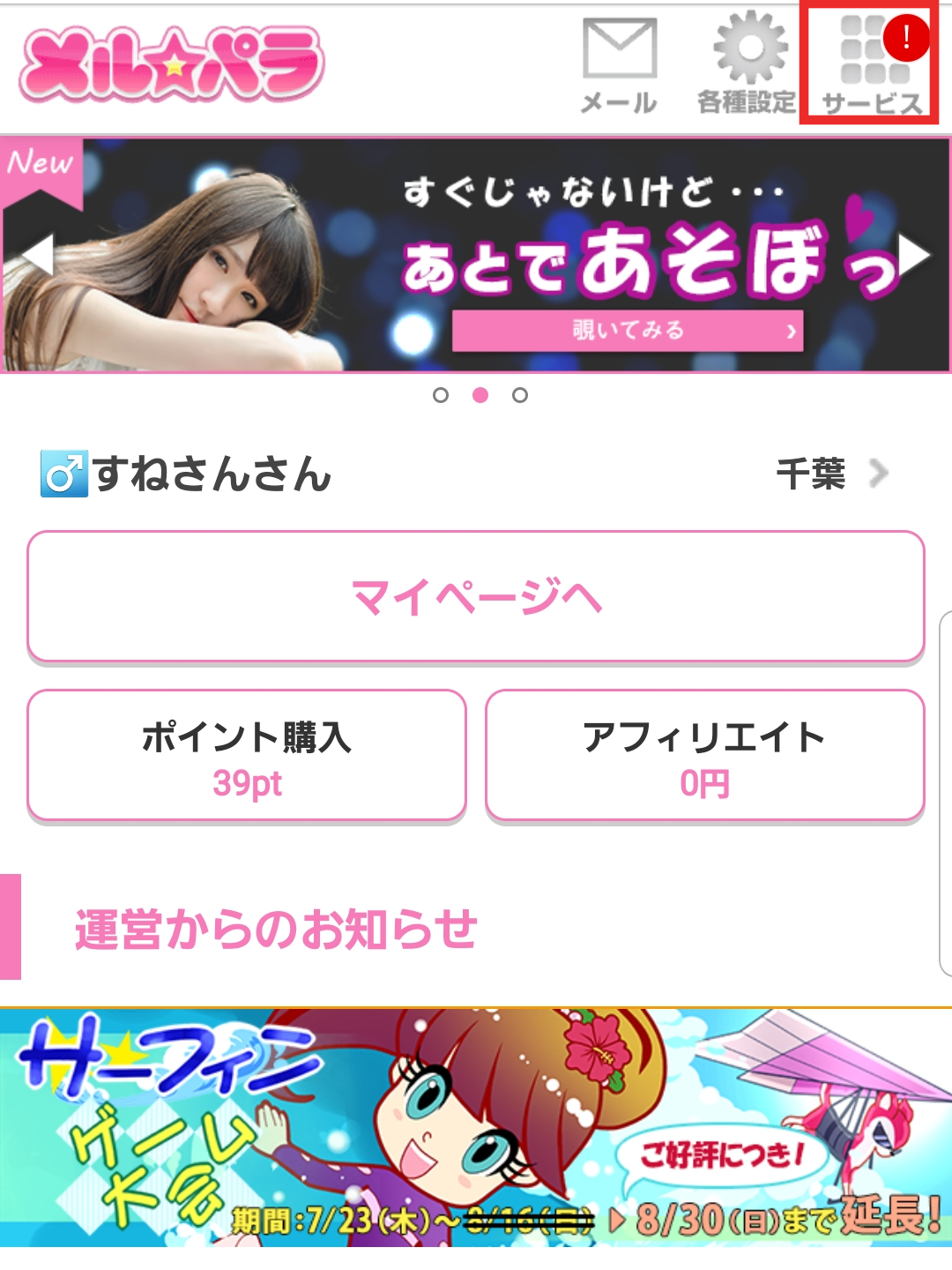Open 各種設定 settings gear
952x1270 pixels.
[x=747, y=66]
